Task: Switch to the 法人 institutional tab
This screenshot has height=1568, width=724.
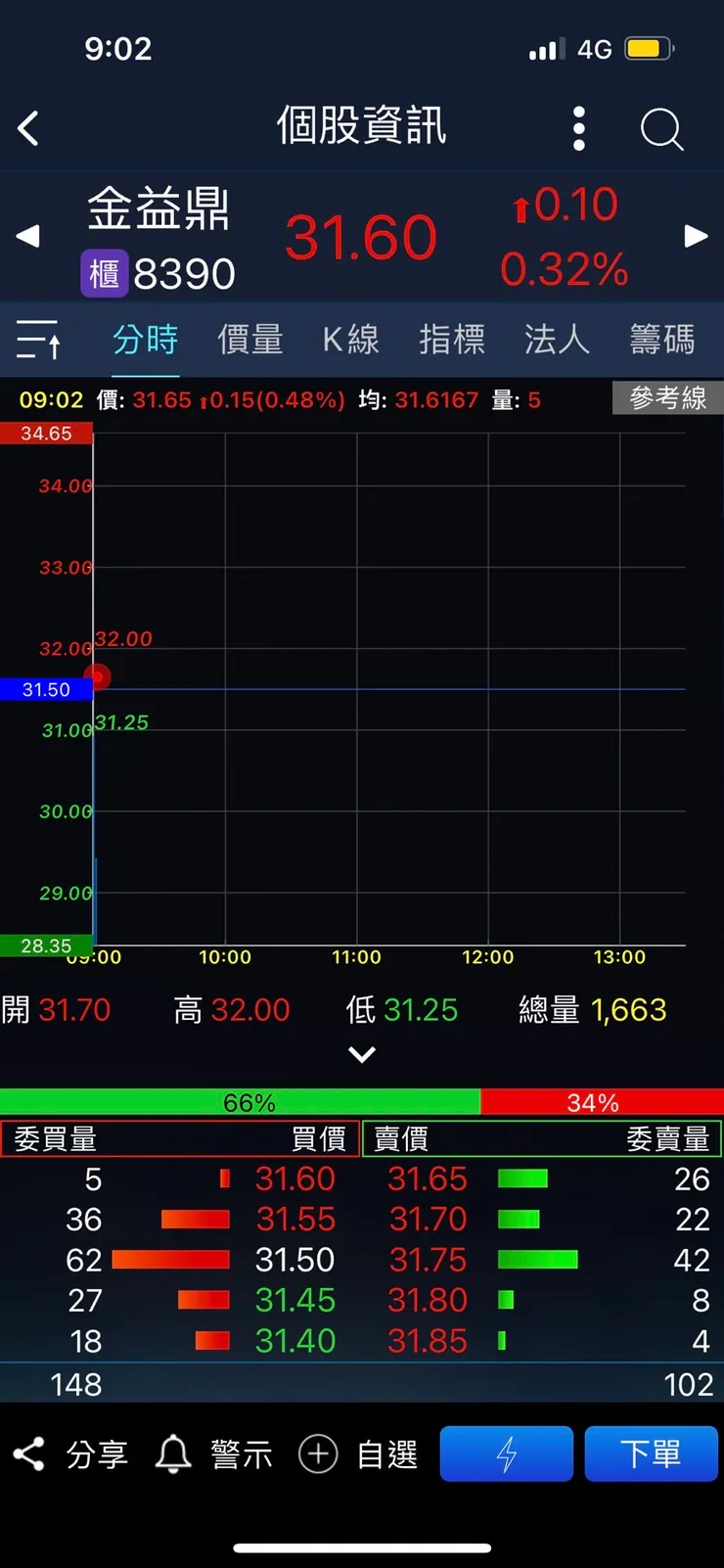Action: point(556,339)
